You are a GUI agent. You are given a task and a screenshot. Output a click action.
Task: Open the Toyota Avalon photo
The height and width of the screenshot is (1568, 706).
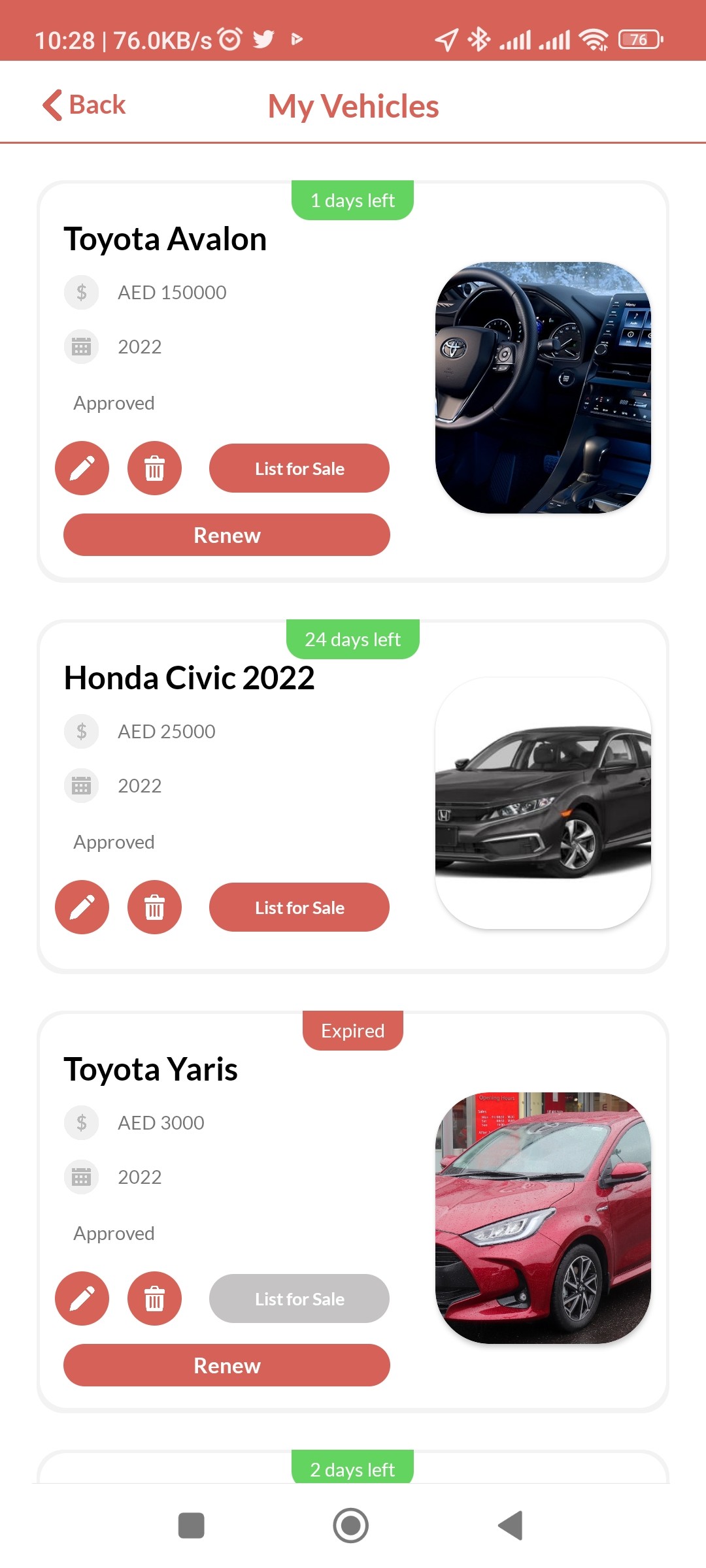pyautogui.click(x=543, y=387)
